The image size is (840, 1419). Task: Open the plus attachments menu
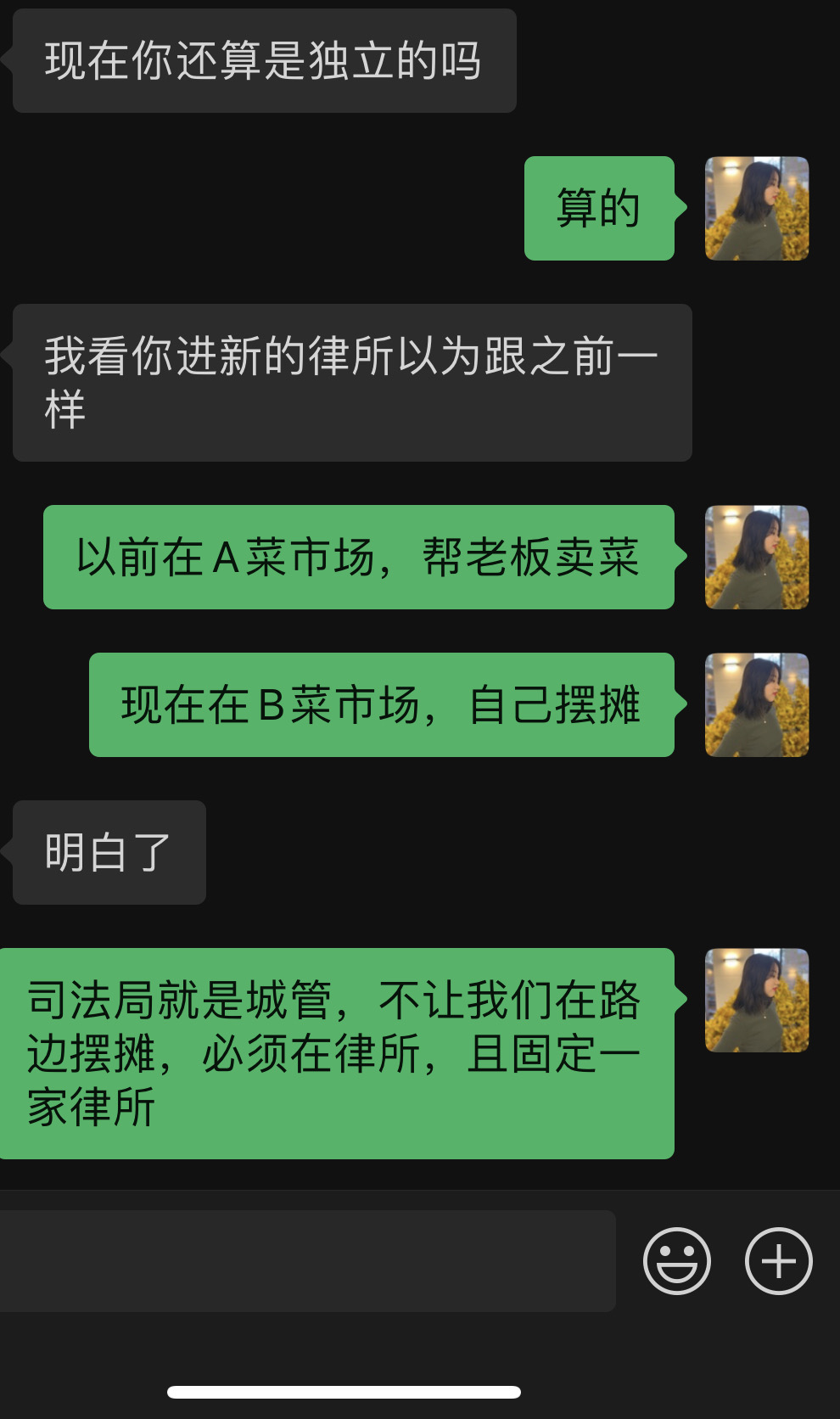click(x=778, y=1260)
